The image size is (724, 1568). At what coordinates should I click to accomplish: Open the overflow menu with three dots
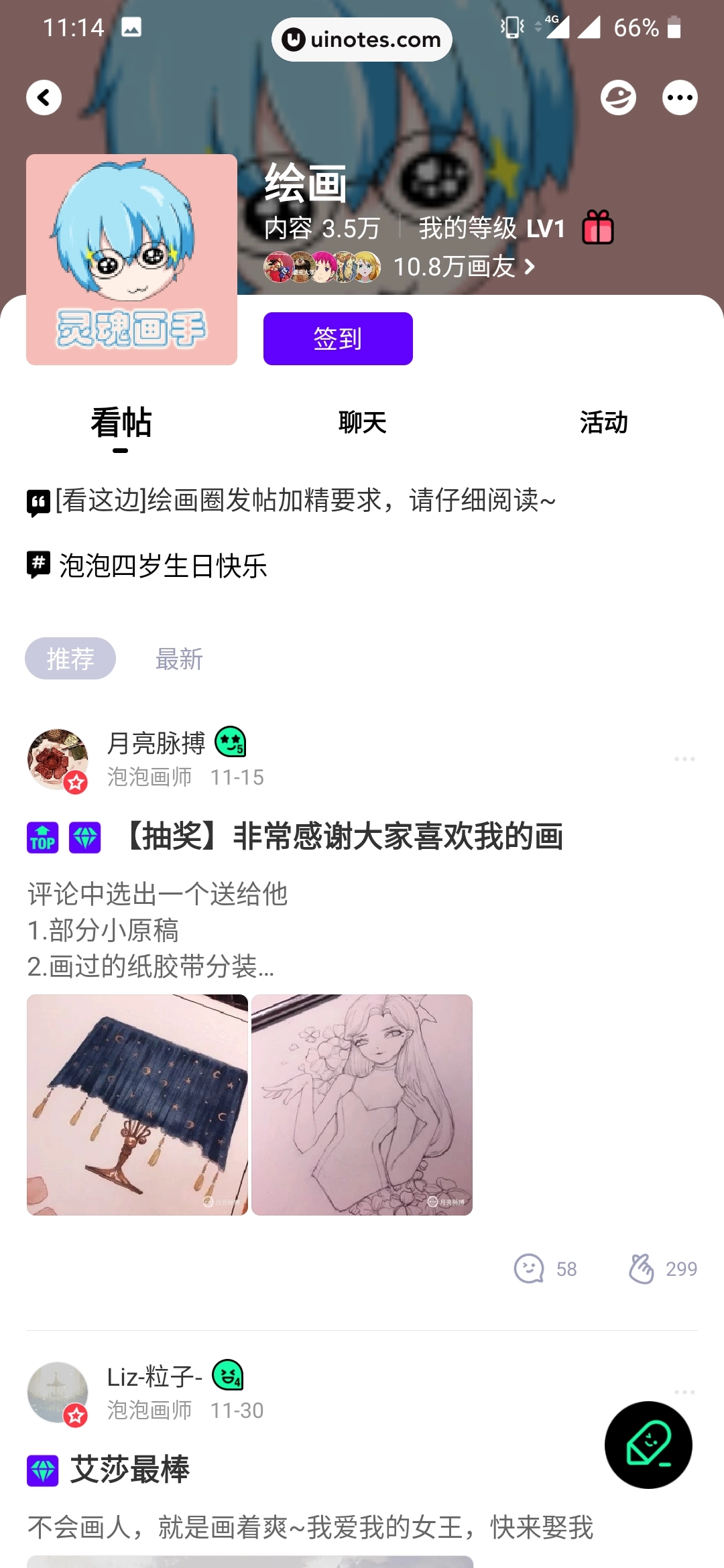point(680,98)
